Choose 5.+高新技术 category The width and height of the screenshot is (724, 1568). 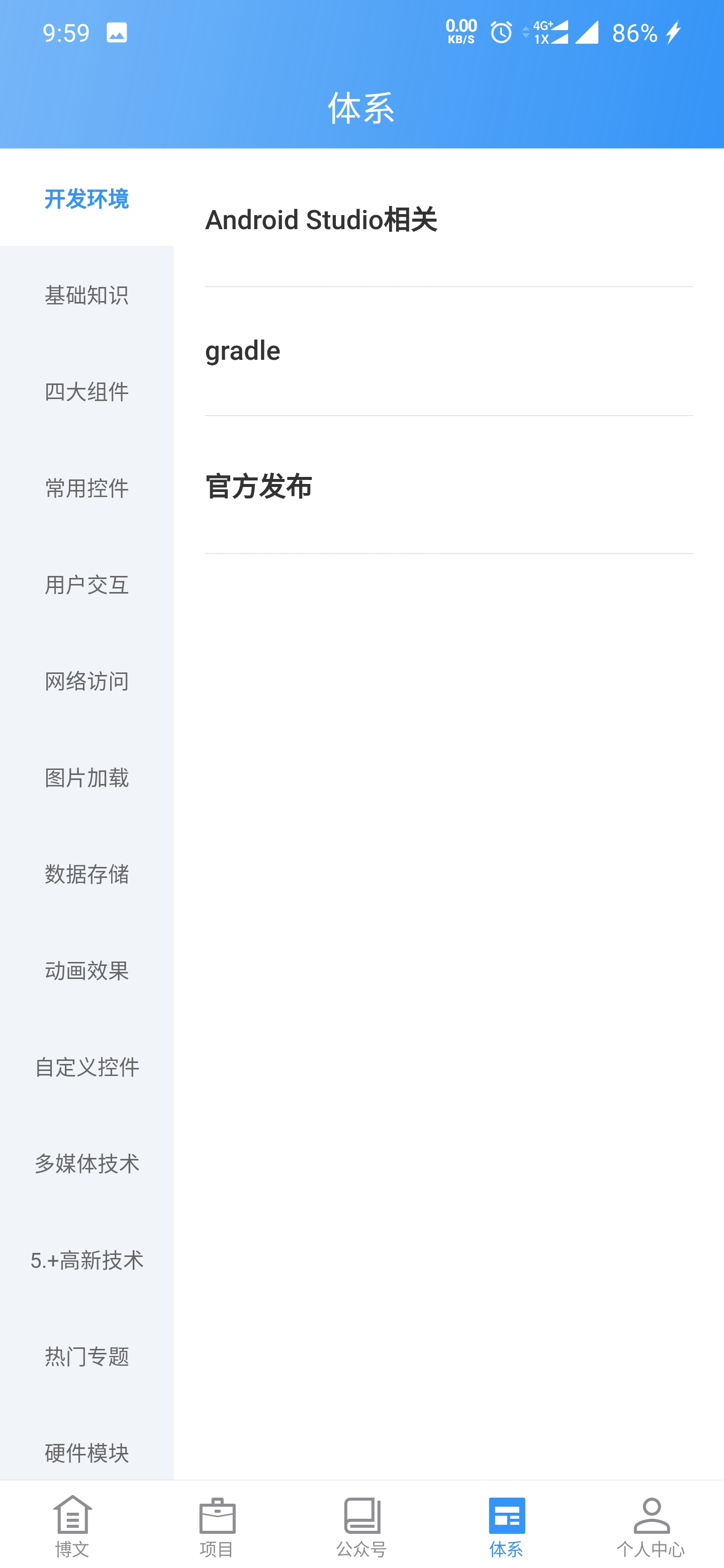click(86, 1259)
